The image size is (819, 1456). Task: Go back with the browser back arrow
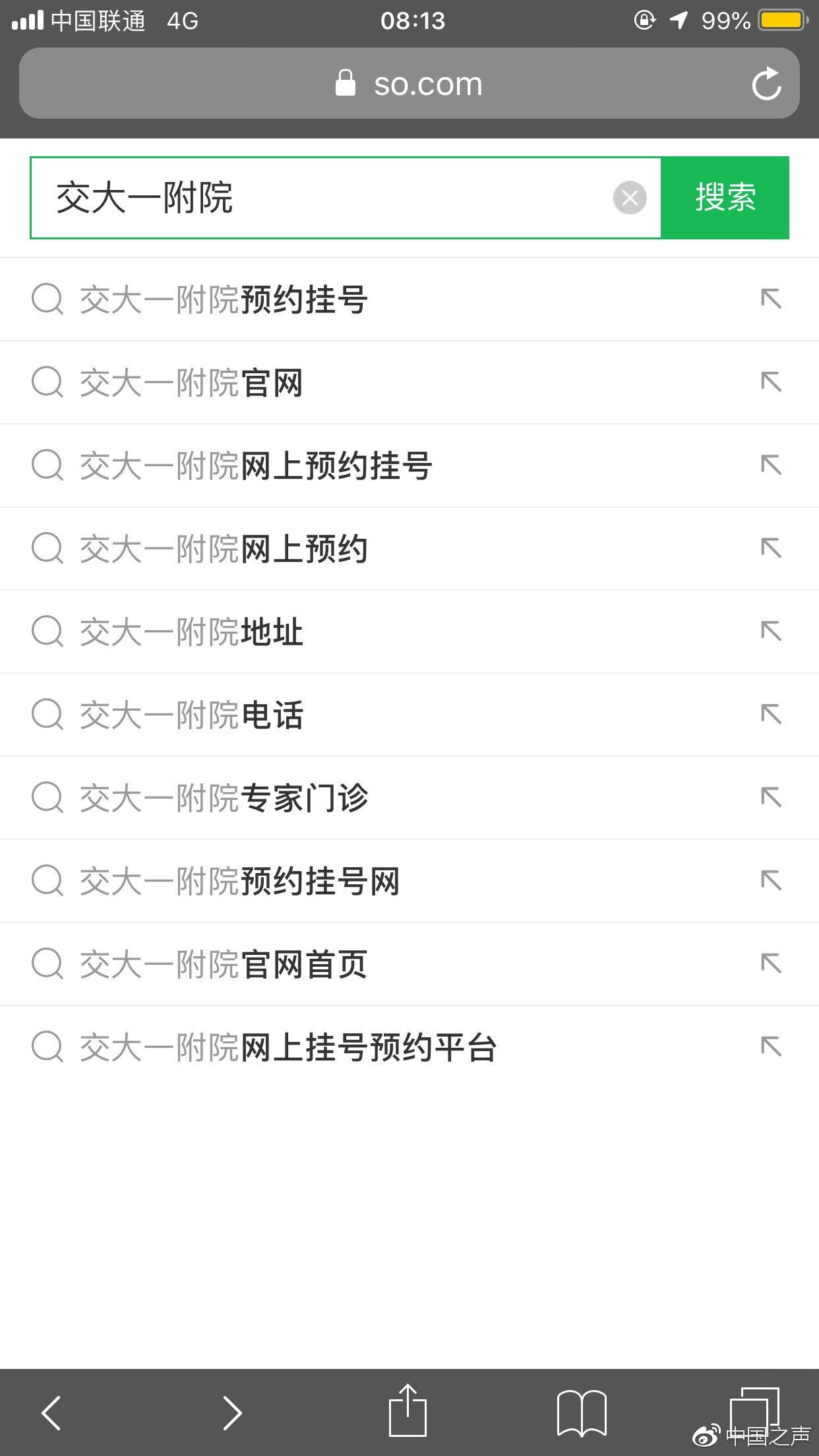coord(51,1412)
